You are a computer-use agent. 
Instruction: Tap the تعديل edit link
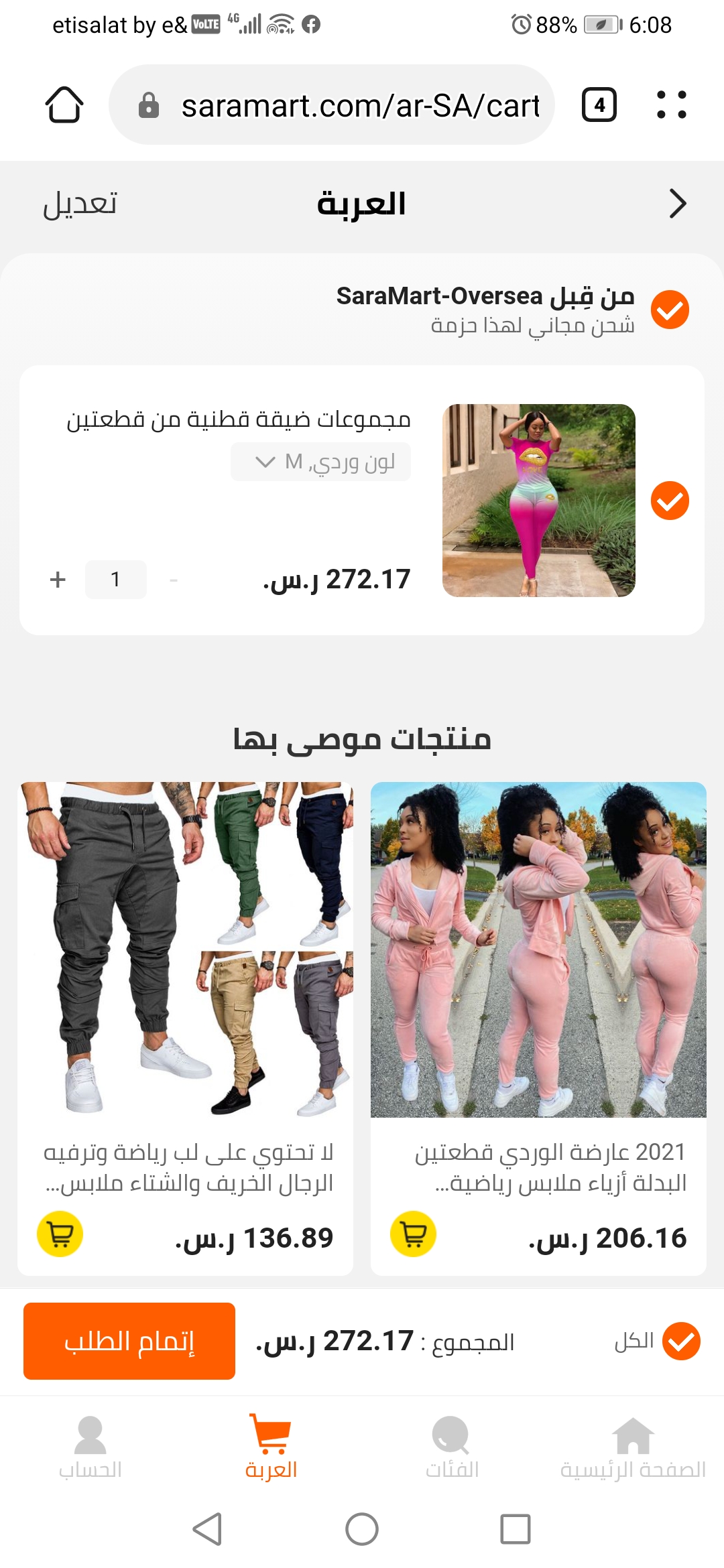pyautogui.click(x=80, y=204)
